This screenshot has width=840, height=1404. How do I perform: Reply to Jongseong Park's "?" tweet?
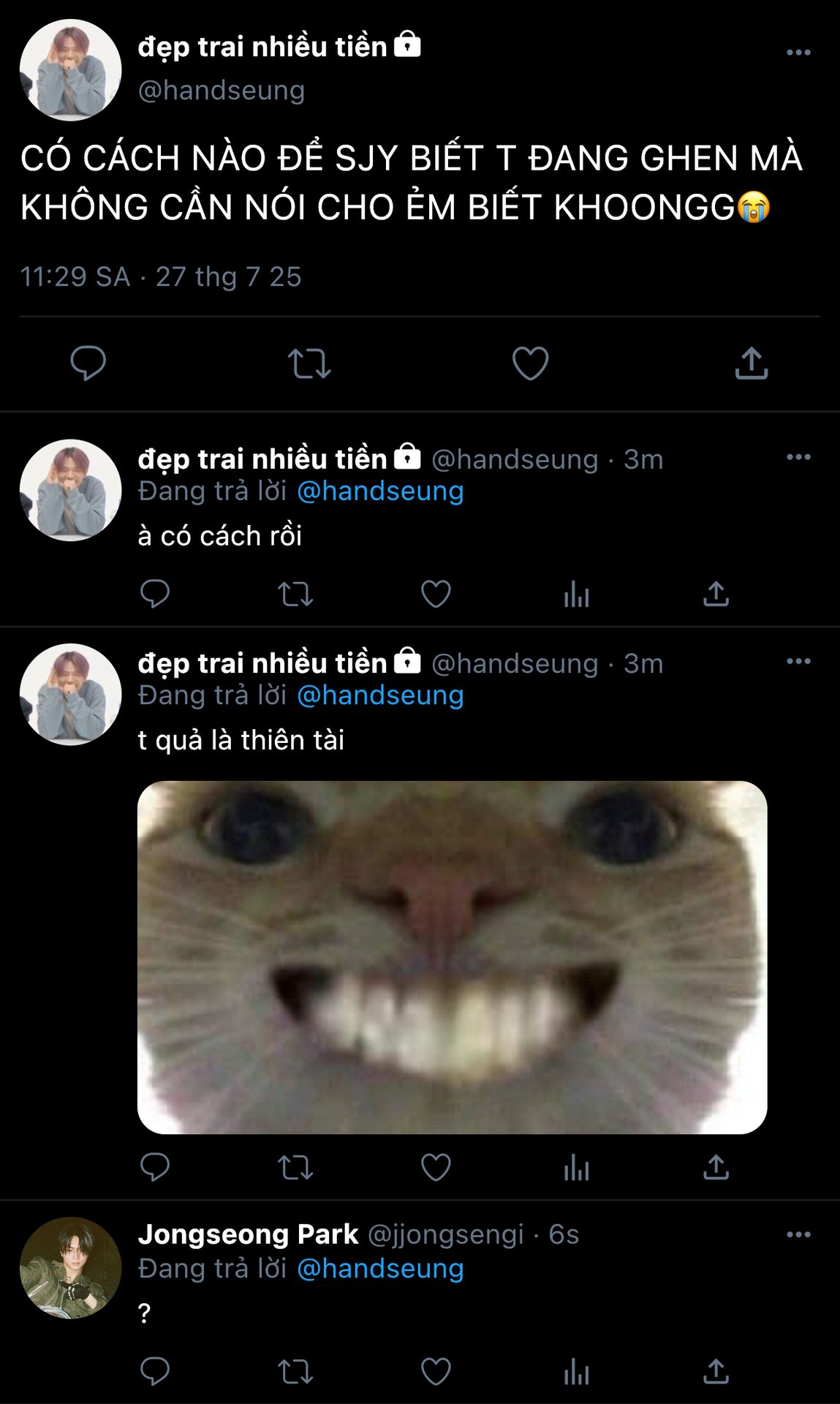[154, 1371]
